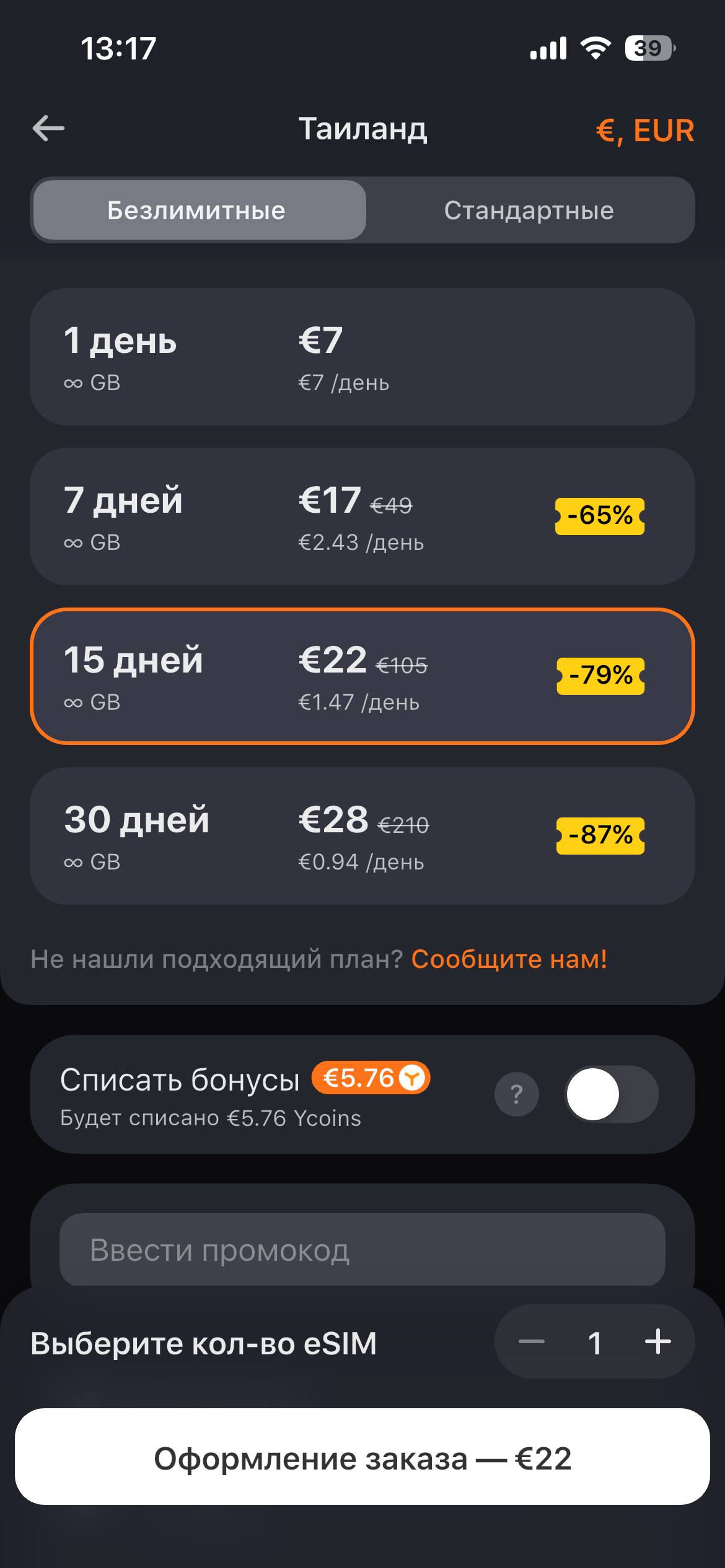This screenshot has height=1568, width=725.
Task: Go back with the arrow icon
Action: coord(48,129)
